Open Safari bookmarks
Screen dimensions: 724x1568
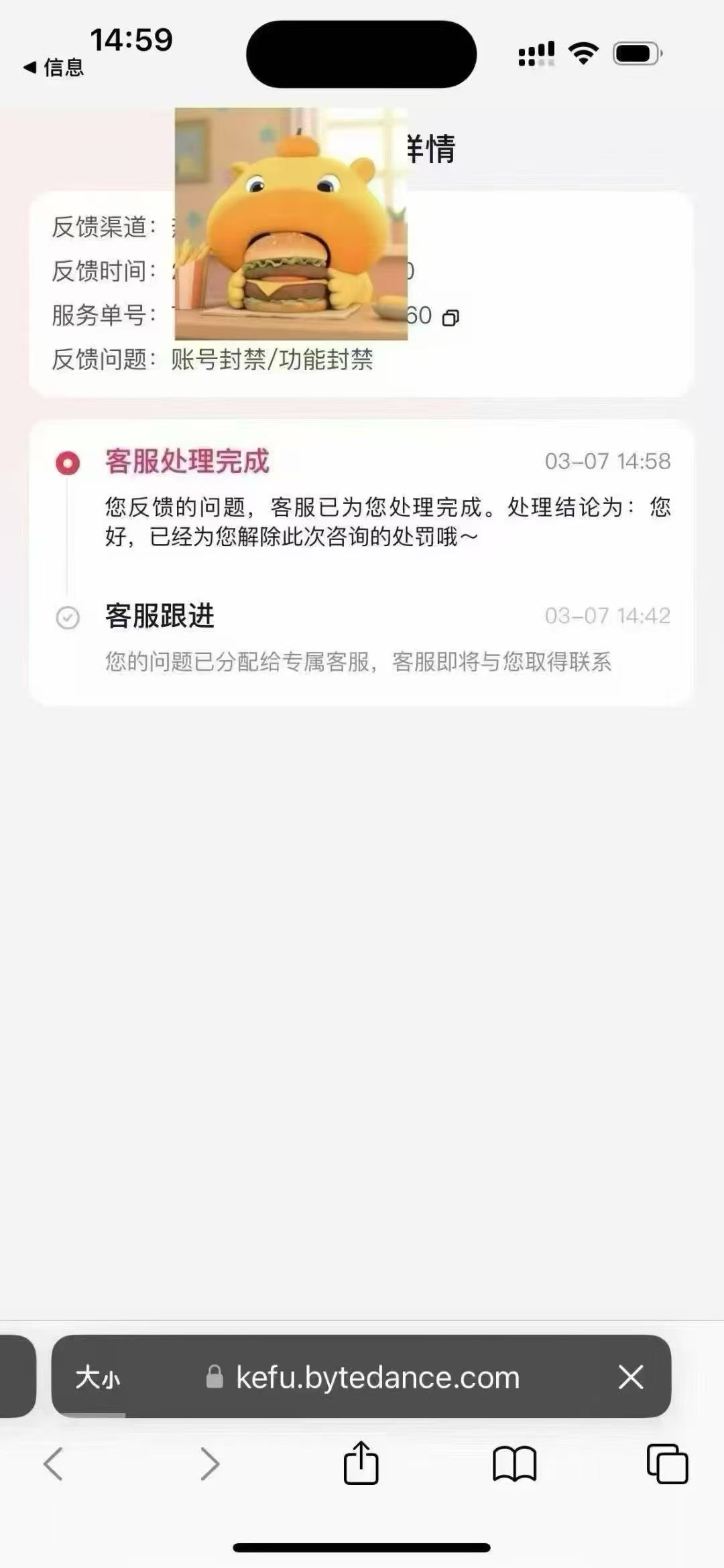[514, 1463]
